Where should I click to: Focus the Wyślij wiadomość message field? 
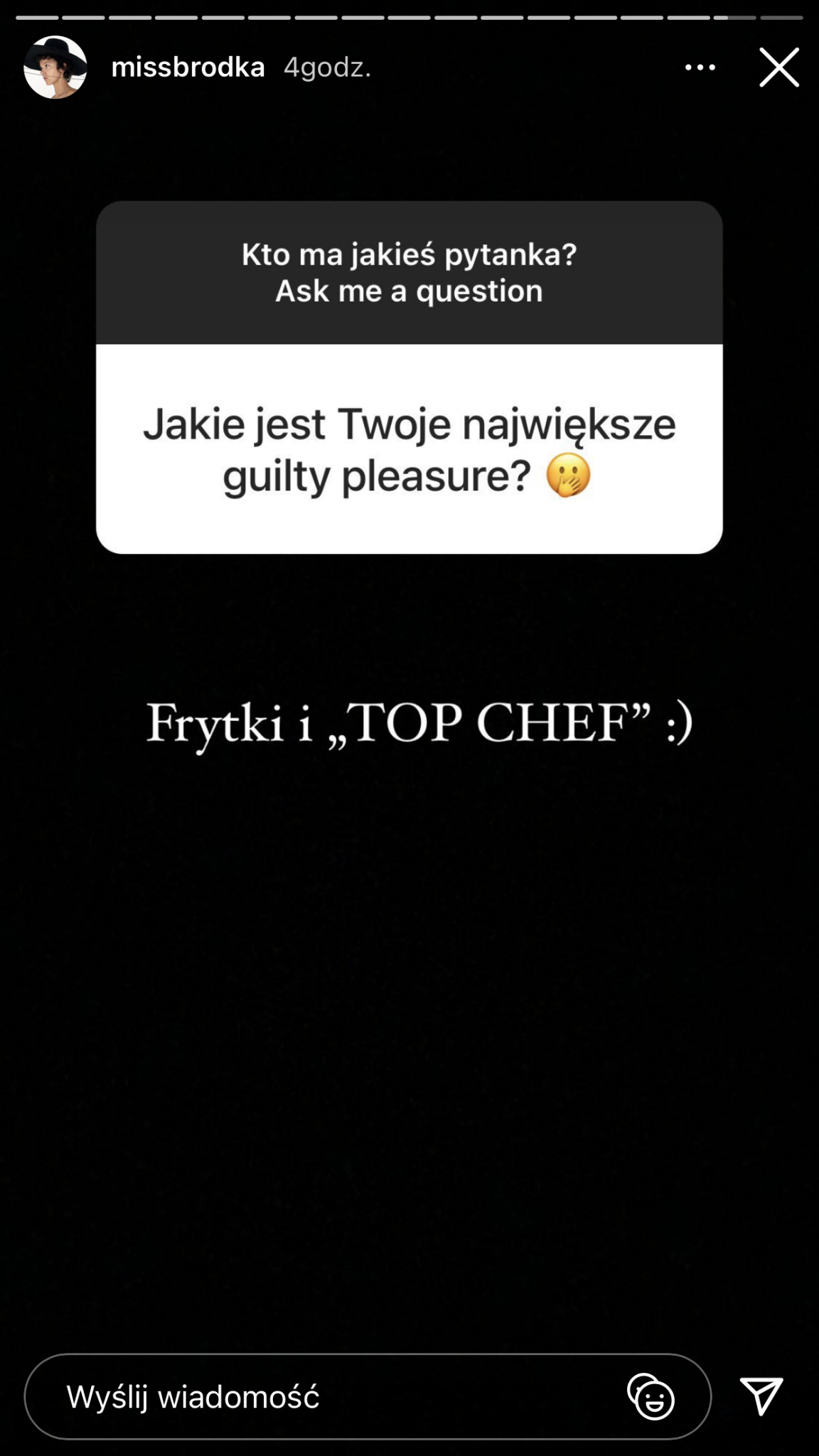coord(320,1397)
